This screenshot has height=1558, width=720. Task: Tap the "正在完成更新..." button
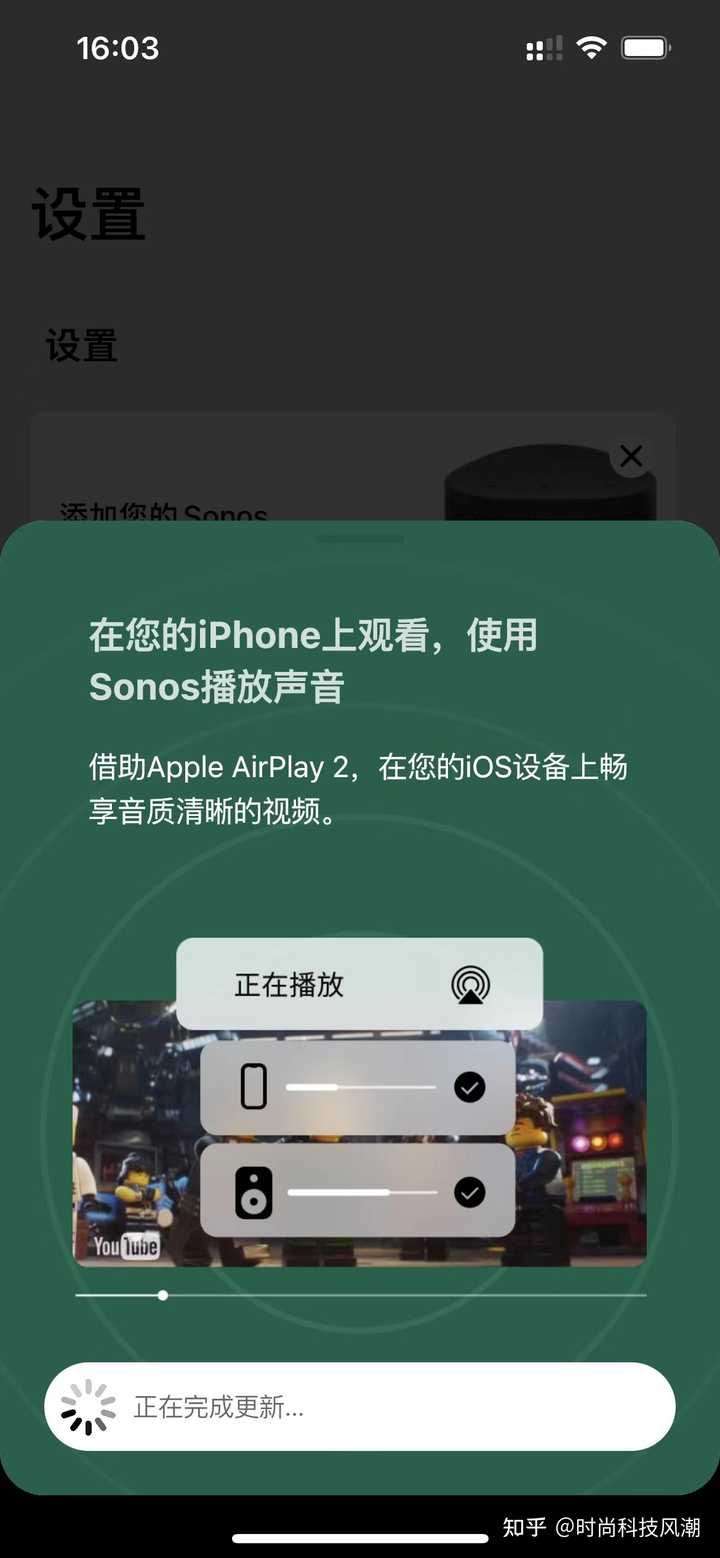pyautogui.click(x=360, y=1406)
